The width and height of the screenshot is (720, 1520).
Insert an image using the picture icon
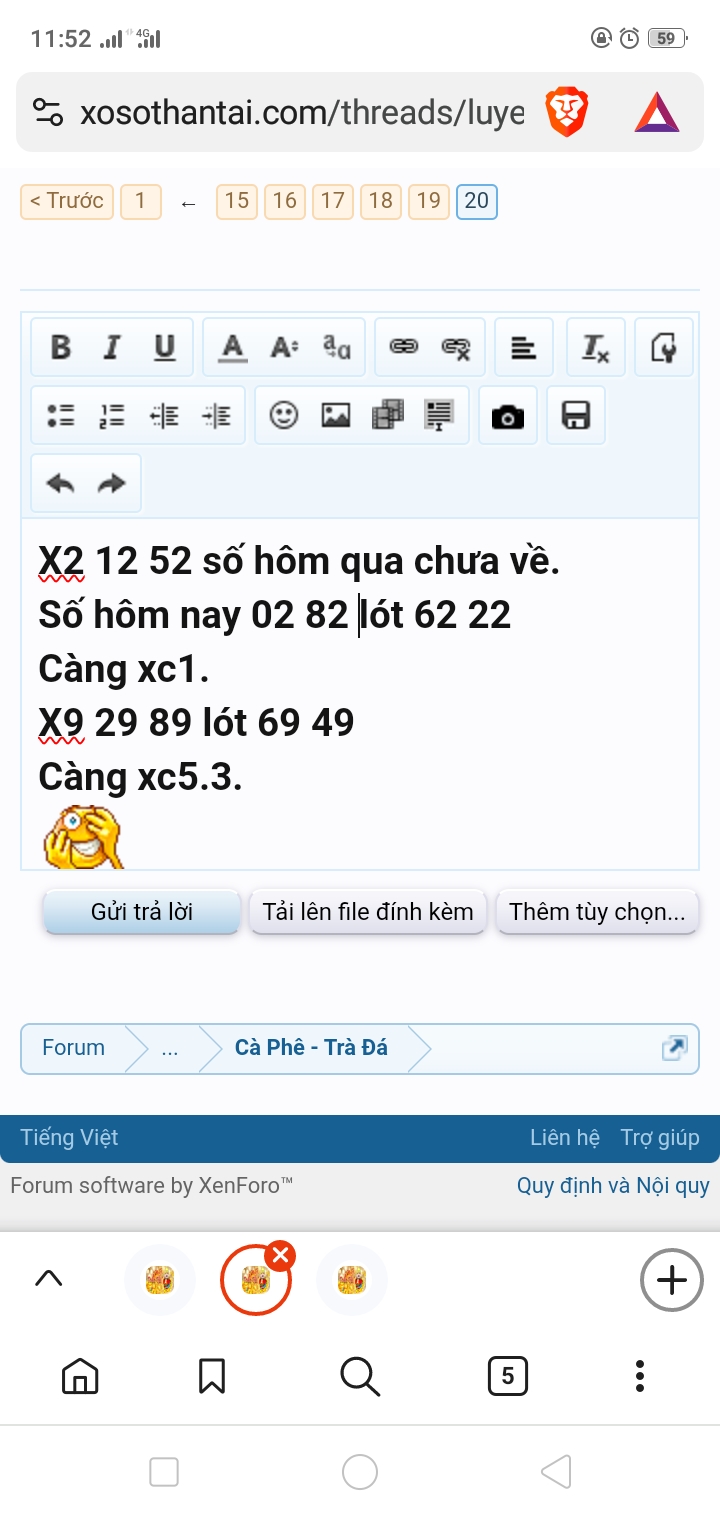[x=336, y=415]
